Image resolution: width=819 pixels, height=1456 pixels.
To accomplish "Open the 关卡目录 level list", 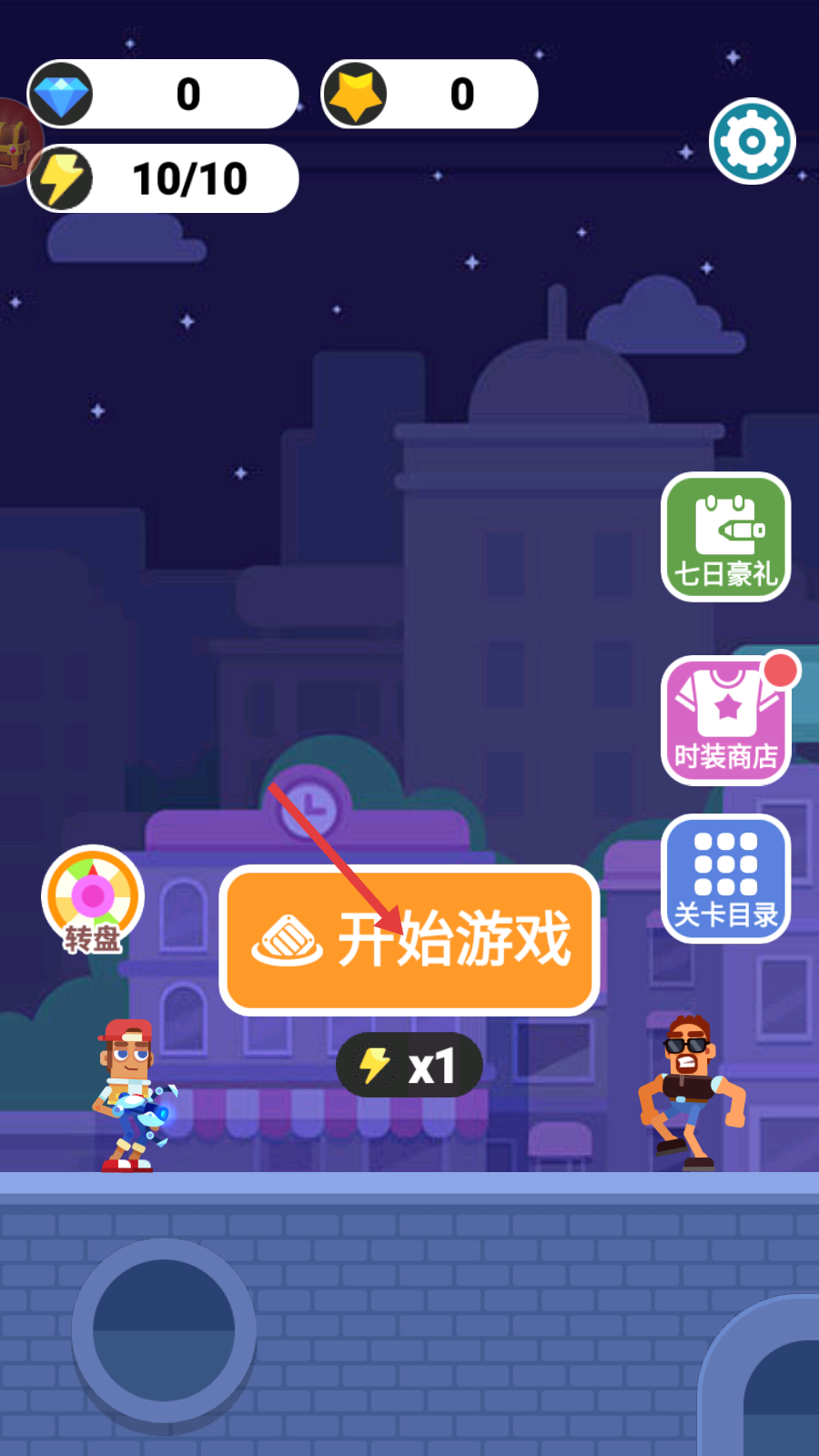I will click(x=725, y=879).
